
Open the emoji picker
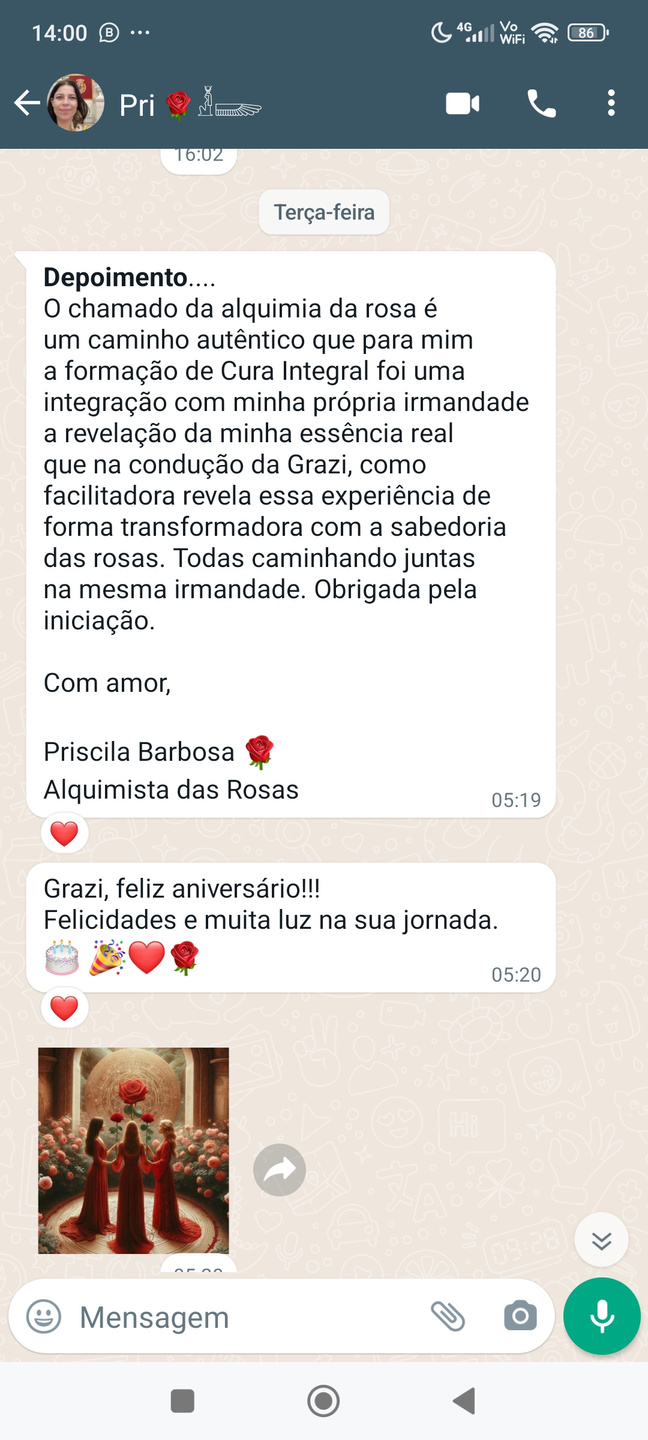(43, 1317)
